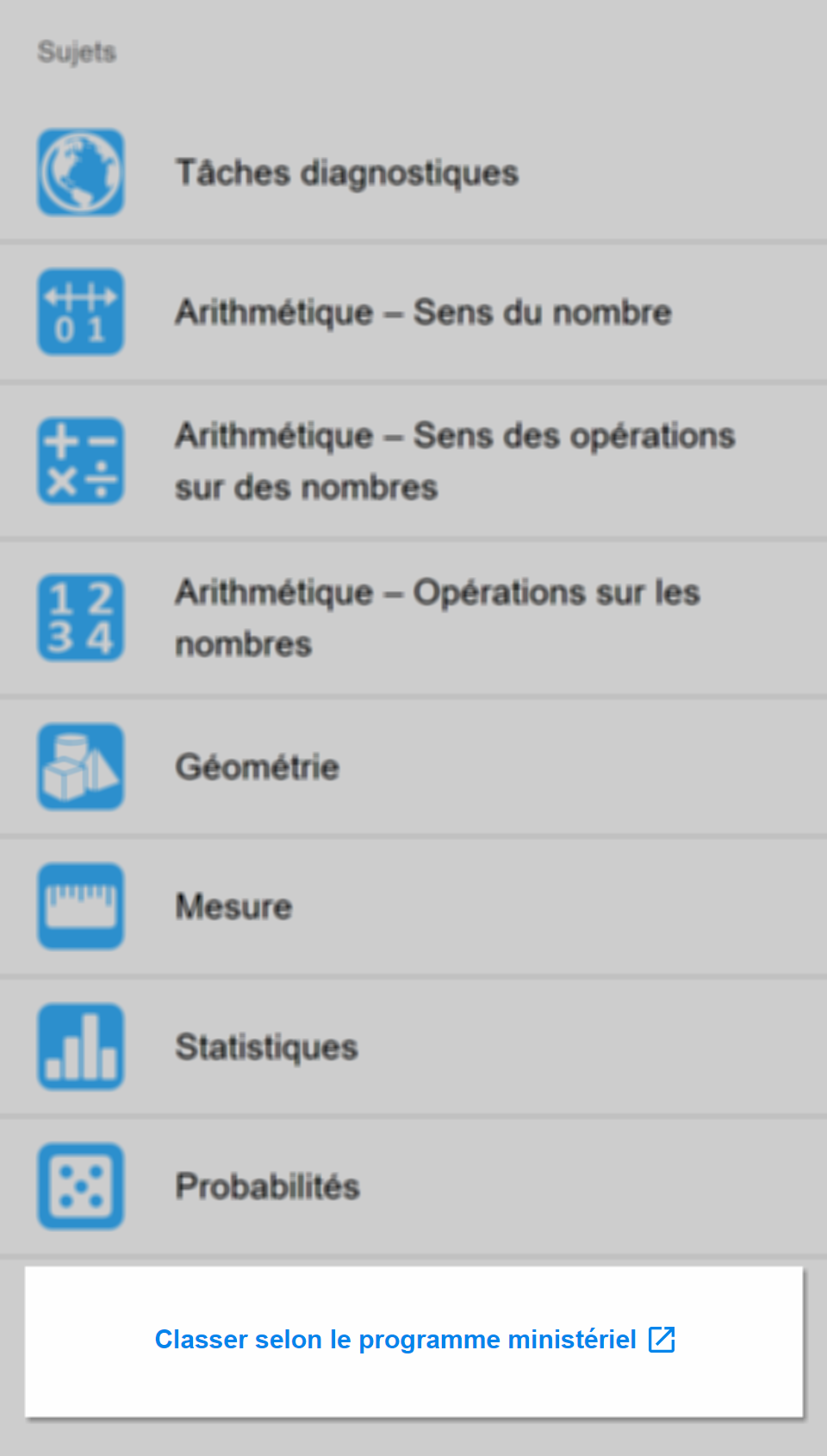
Task: Open Tâches diagnostiques subject
Action: [x=346, y=172]
